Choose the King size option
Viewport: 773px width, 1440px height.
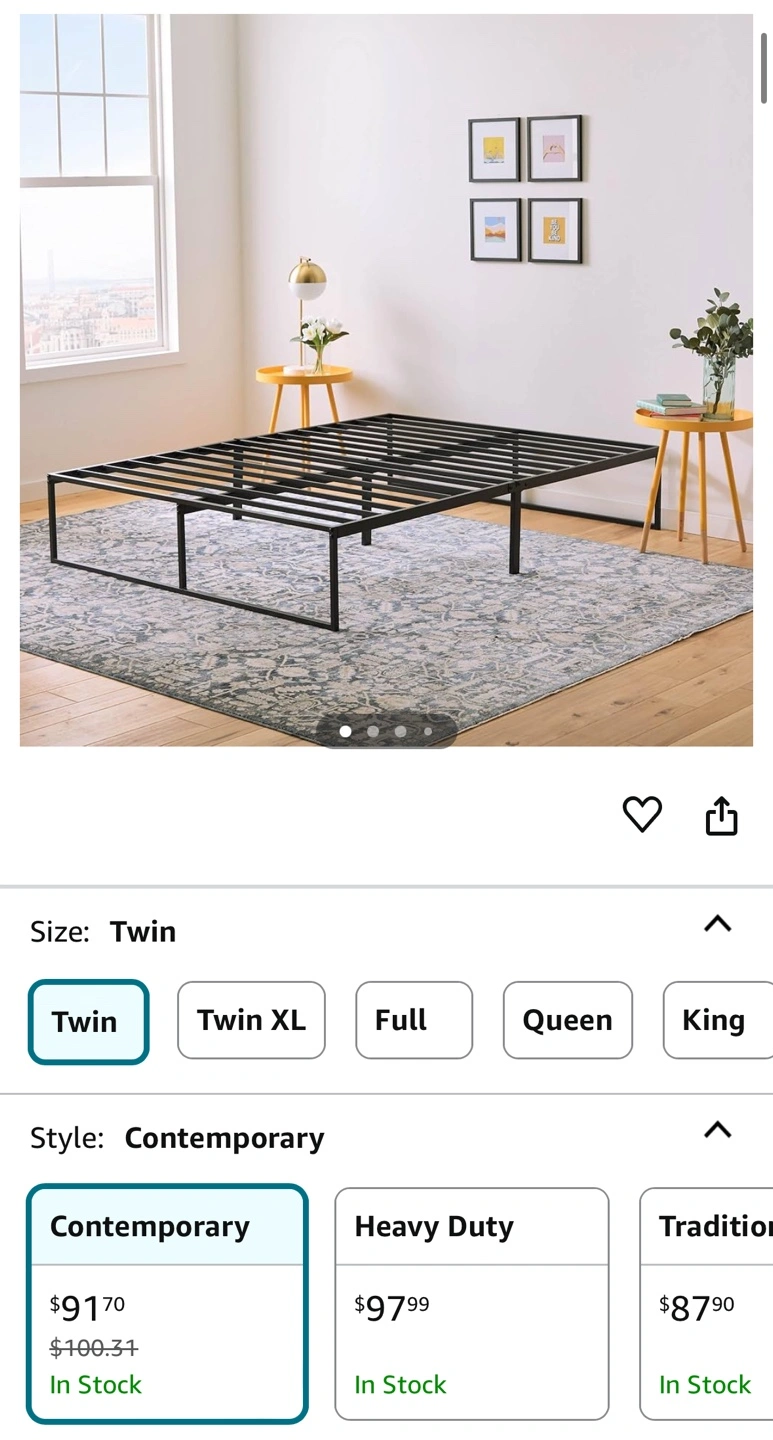715,1020
